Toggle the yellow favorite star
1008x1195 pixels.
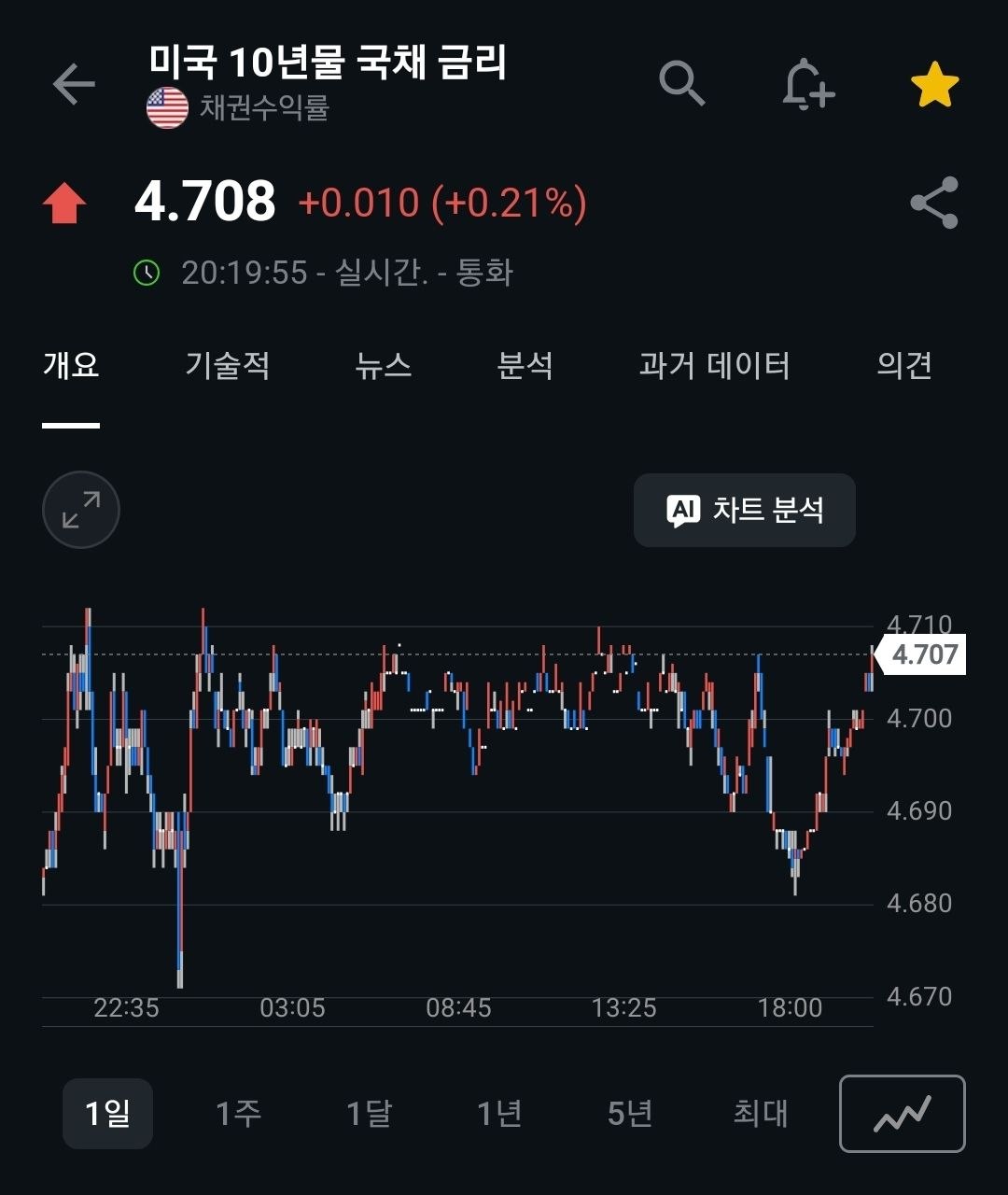pos(934,86)
